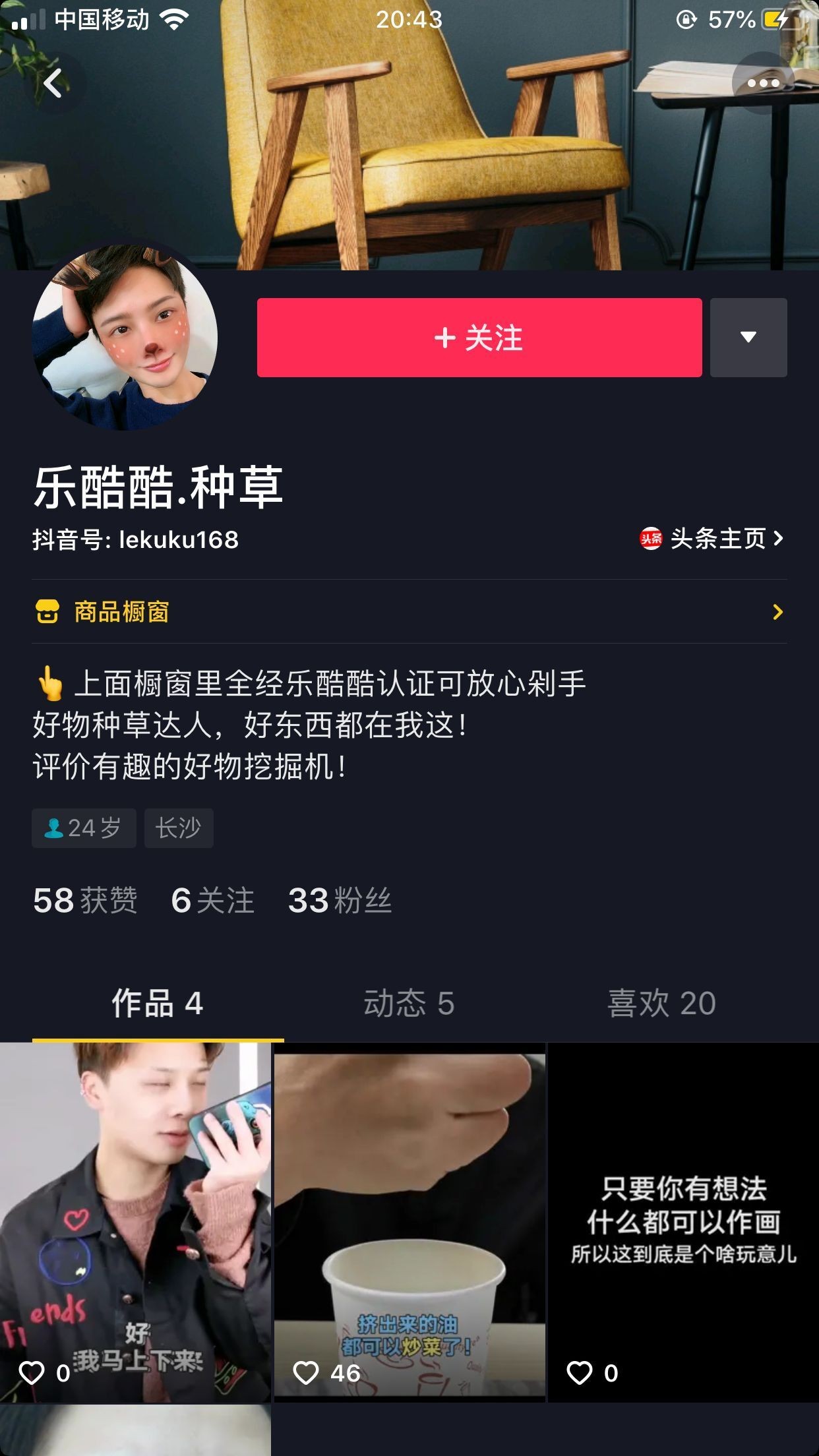Image resolution: width=819 pixels, height=1456 pixels.
Task: View the 6 关注 following list
Action: (212, 900)
